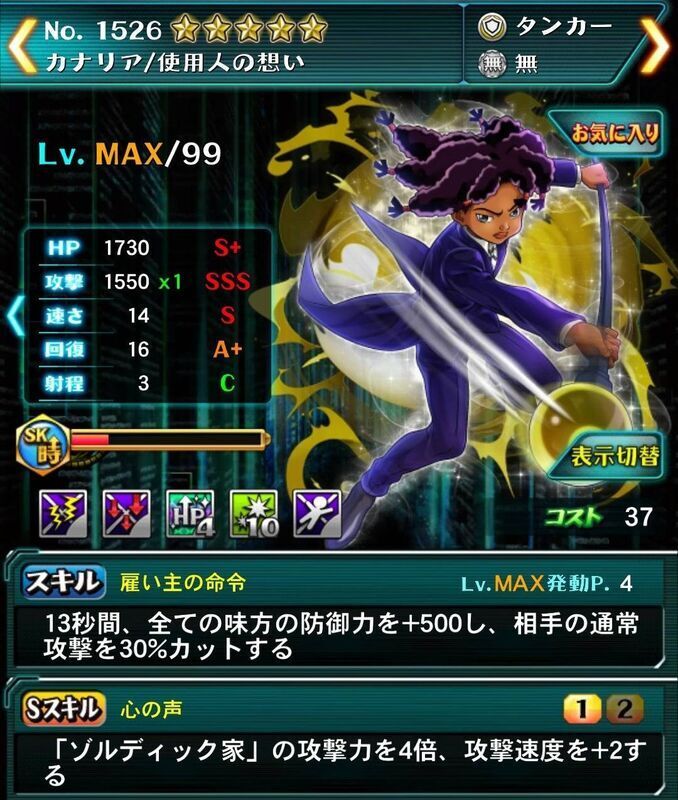Tap the SK時 skill time badge
The width and height of the screenshot is (678, 800).
pyautogui.click(x=43, y=444)
